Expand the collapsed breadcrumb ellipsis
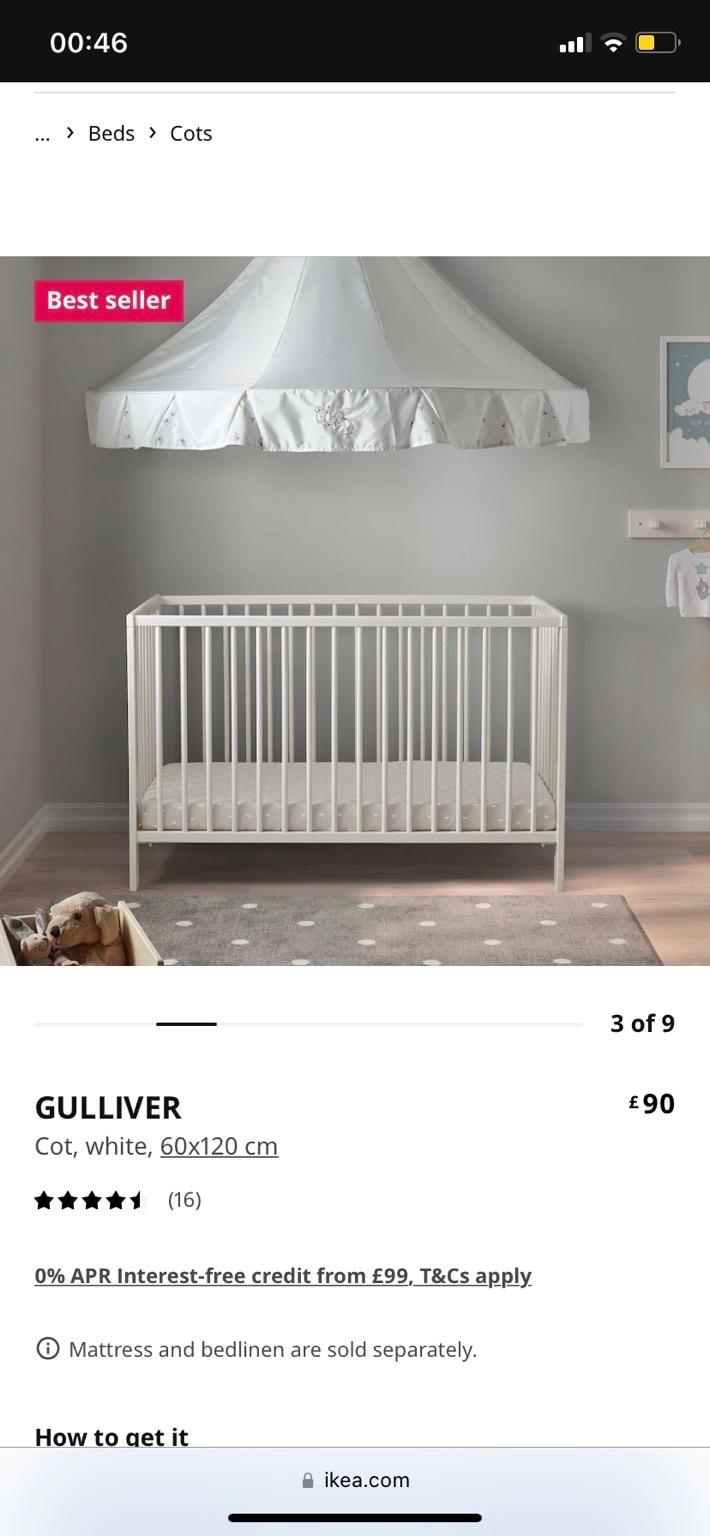The image size is (710, 1536). coord(42,134)
